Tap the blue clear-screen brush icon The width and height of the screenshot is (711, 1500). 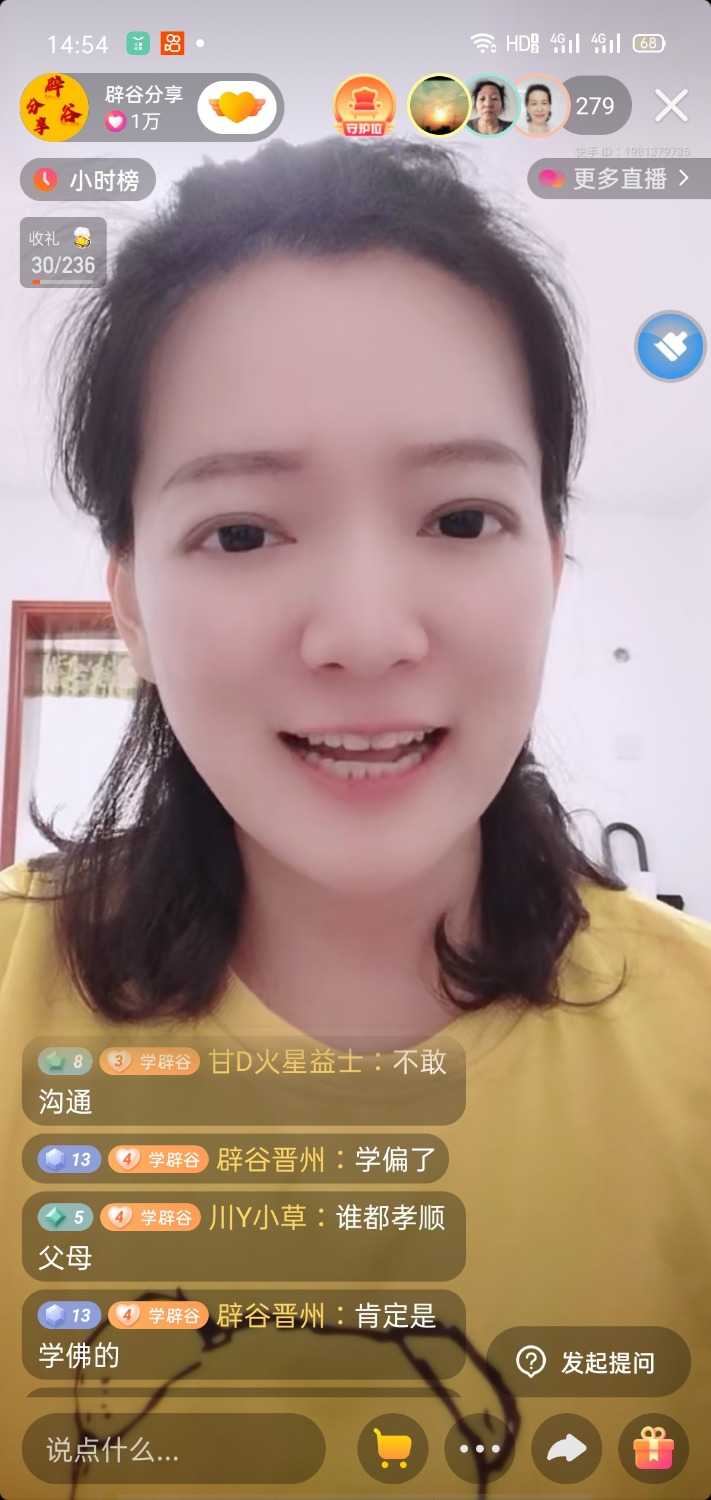670,347
